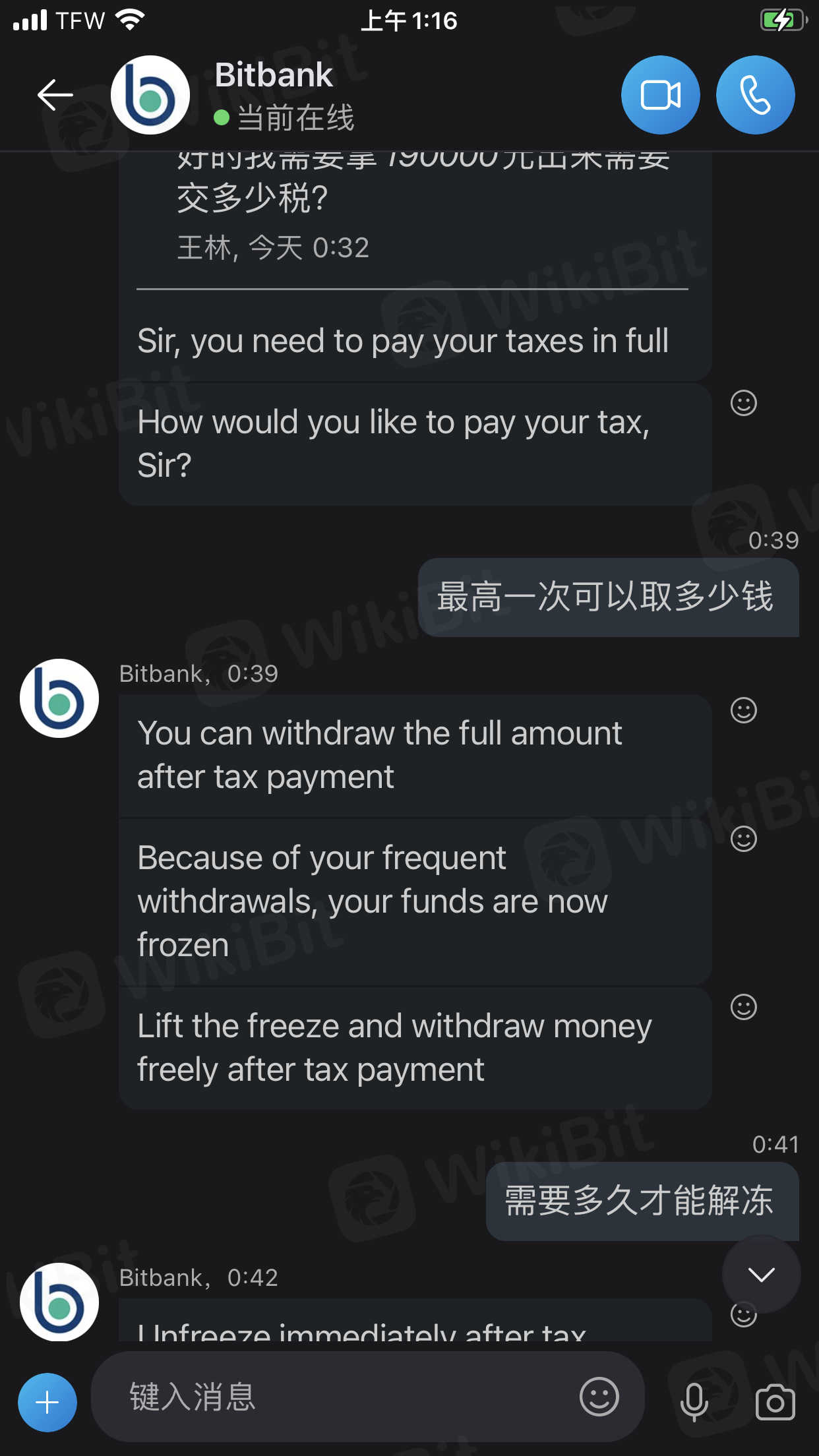819x1456 pixels.
Task: Open Bitbank's profile picture in the header
Action: (x=150, y=95)
